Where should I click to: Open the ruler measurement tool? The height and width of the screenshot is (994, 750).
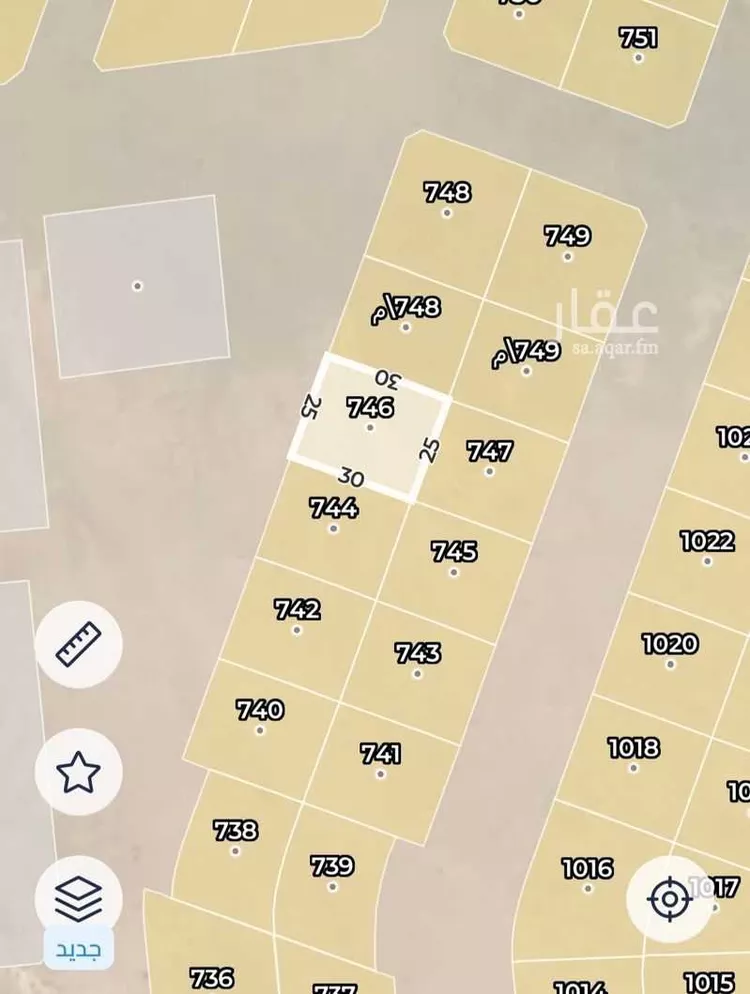click(x=78, y=644)
